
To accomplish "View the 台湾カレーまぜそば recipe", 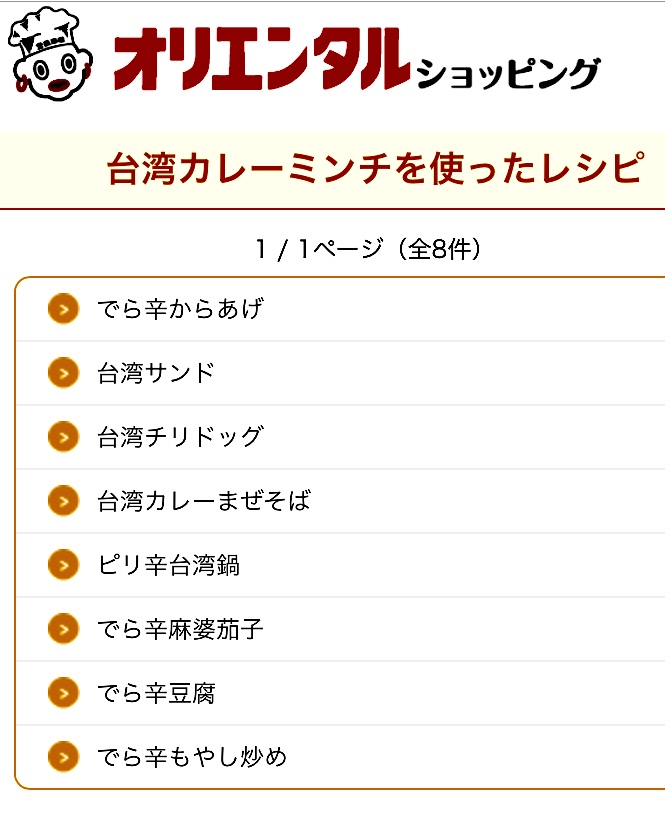I will [204, 501].
